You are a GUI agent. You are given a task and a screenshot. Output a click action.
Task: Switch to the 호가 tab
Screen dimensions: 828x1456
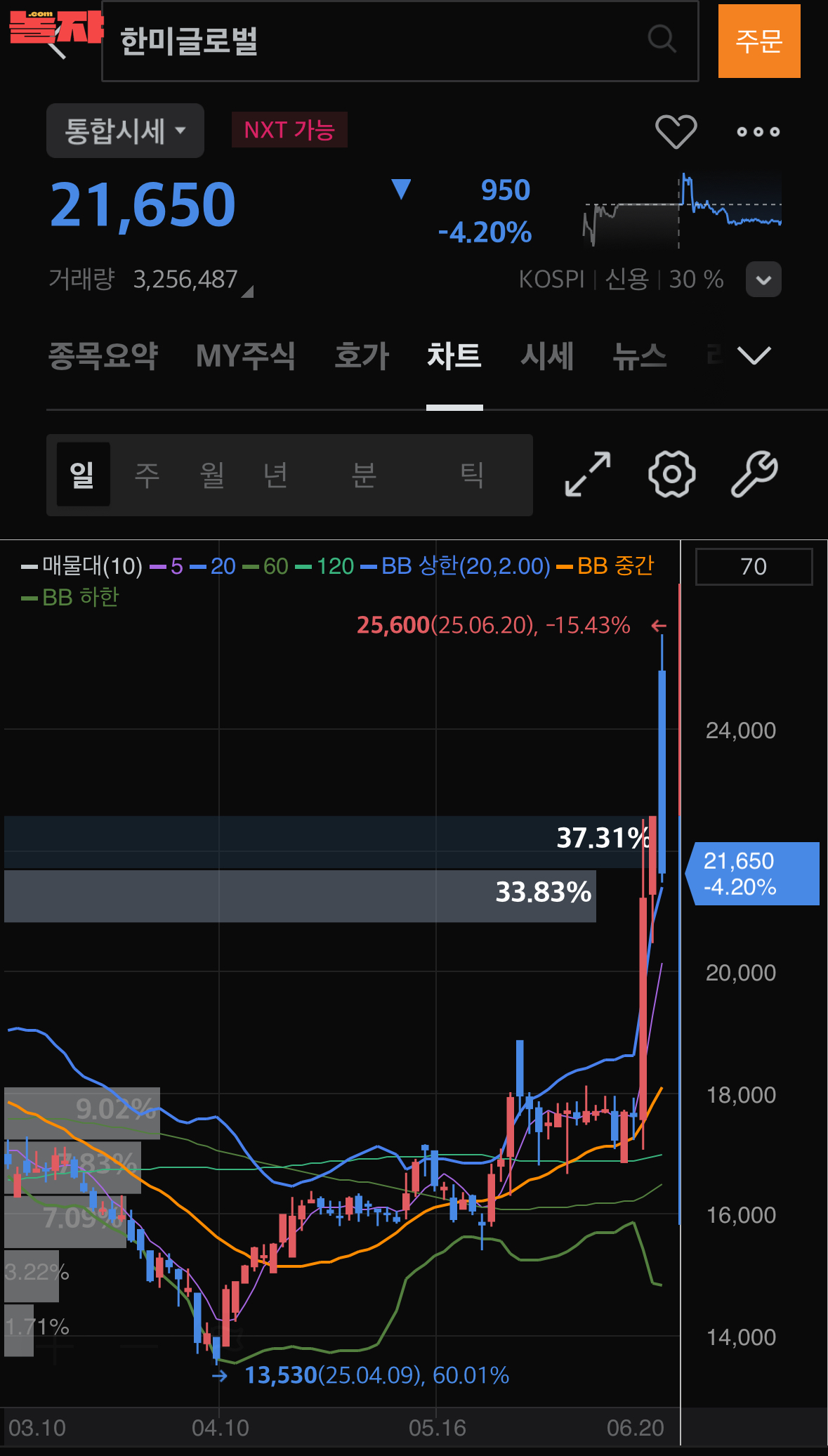pyautogui.click(x=361, y=355)
